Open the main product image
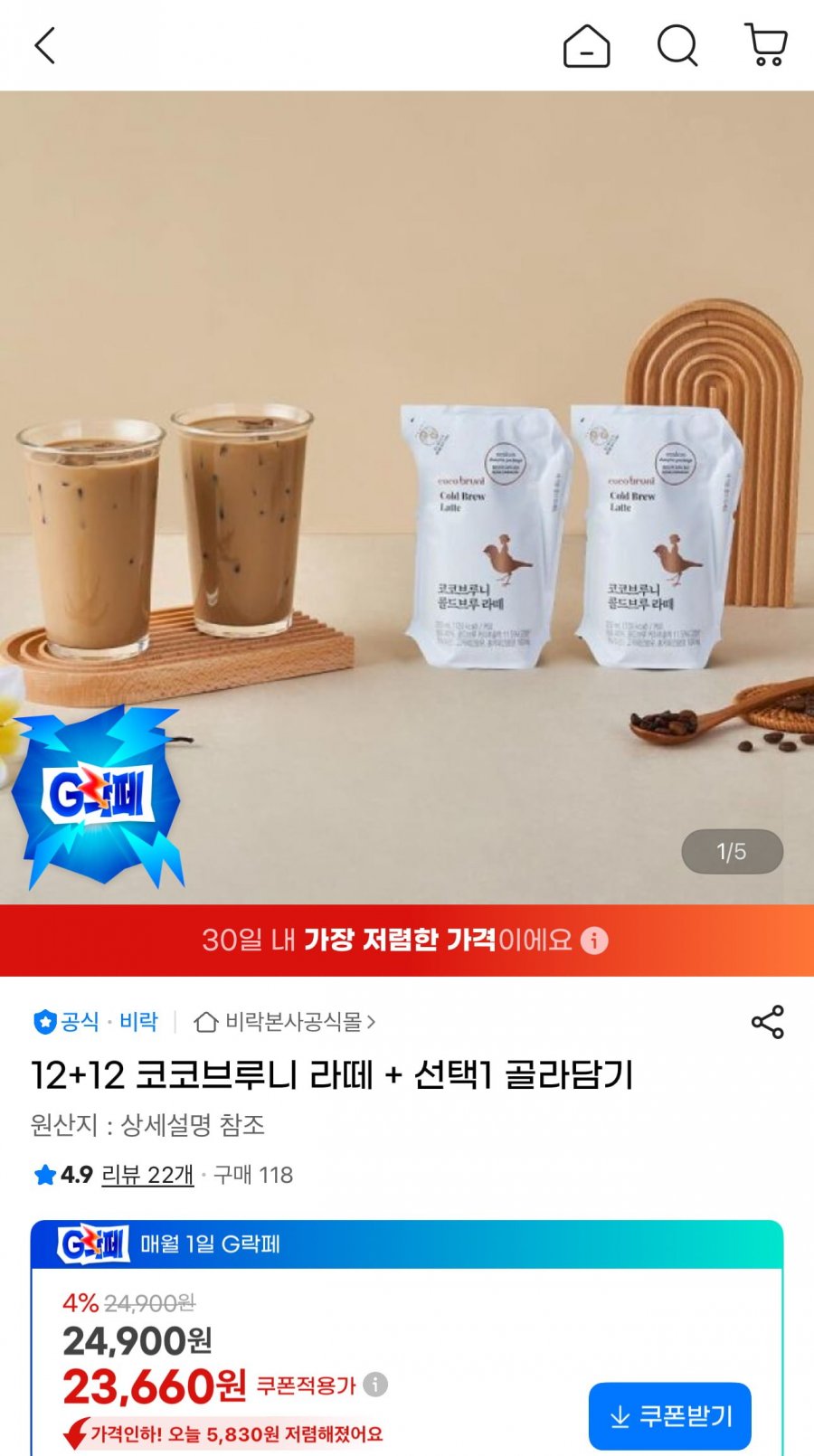The height and width of the screenshot is (1456, 814). [x=407, y=497]
